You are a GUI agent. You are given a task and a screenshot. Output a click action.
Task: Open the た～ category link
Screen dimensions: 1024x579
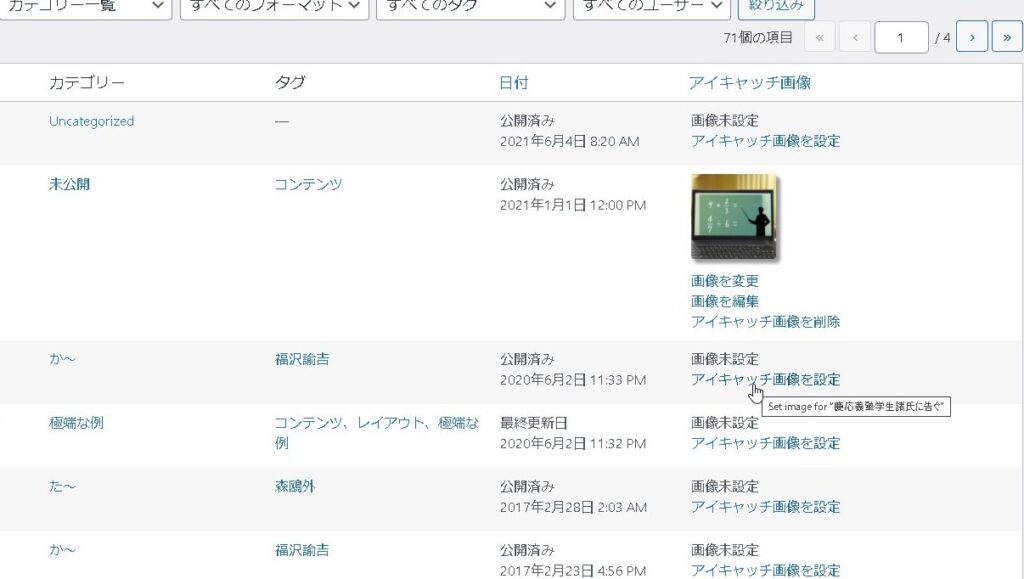pos(62,486)
